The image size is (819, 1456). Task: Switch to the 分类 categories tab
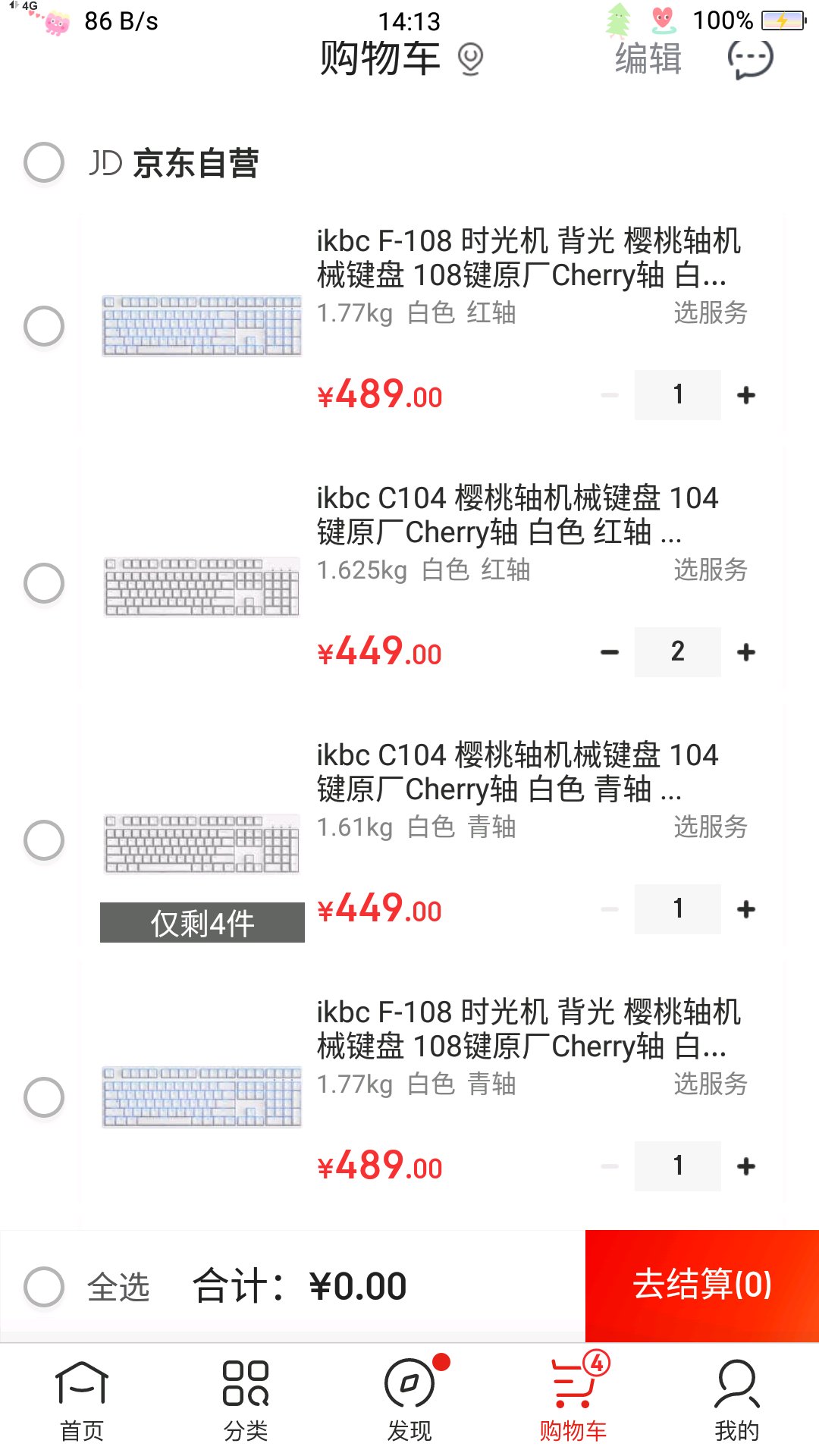(246, 1400)
